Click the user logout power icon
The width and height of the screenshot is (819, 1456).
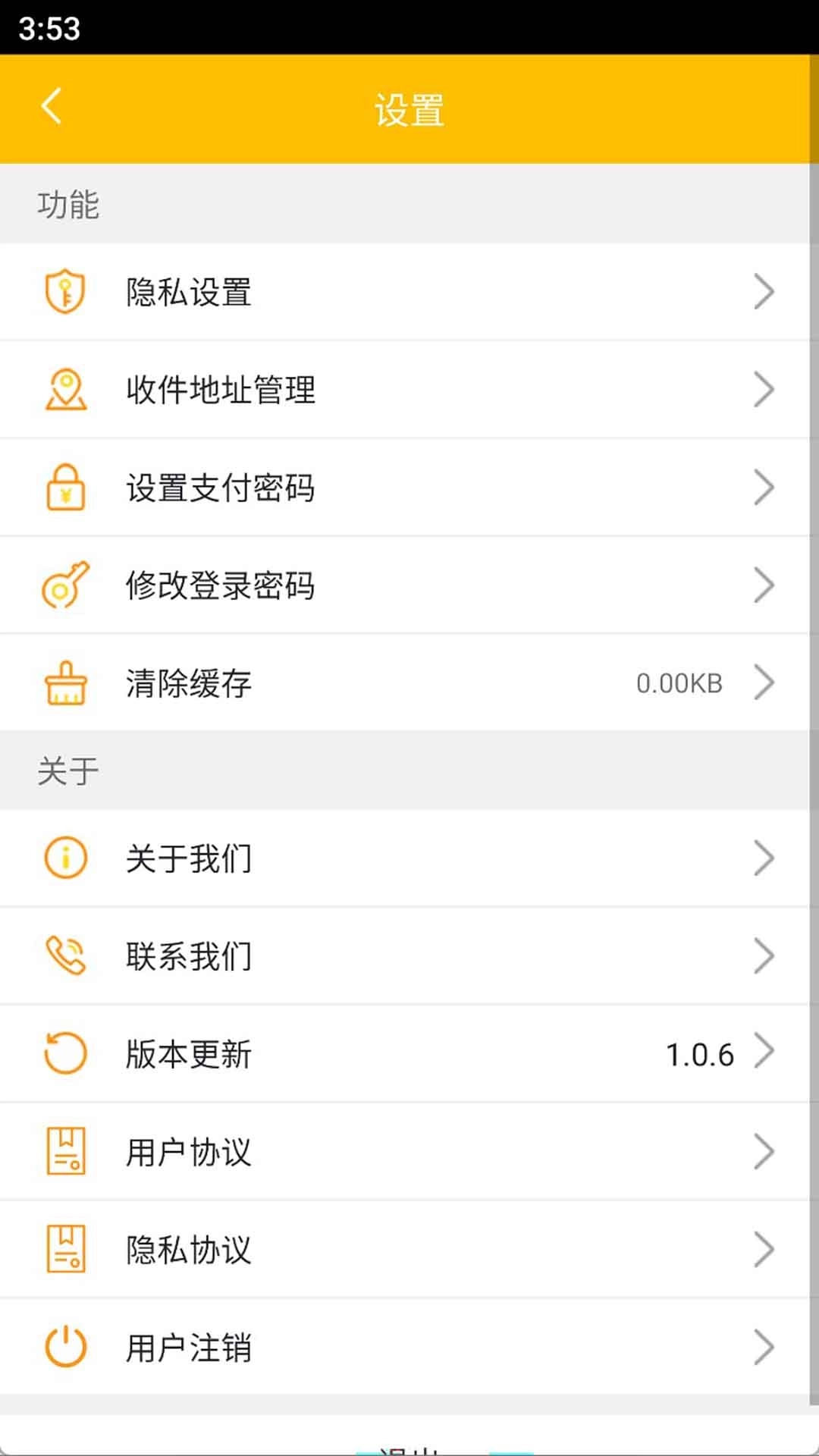[65, 1346]
